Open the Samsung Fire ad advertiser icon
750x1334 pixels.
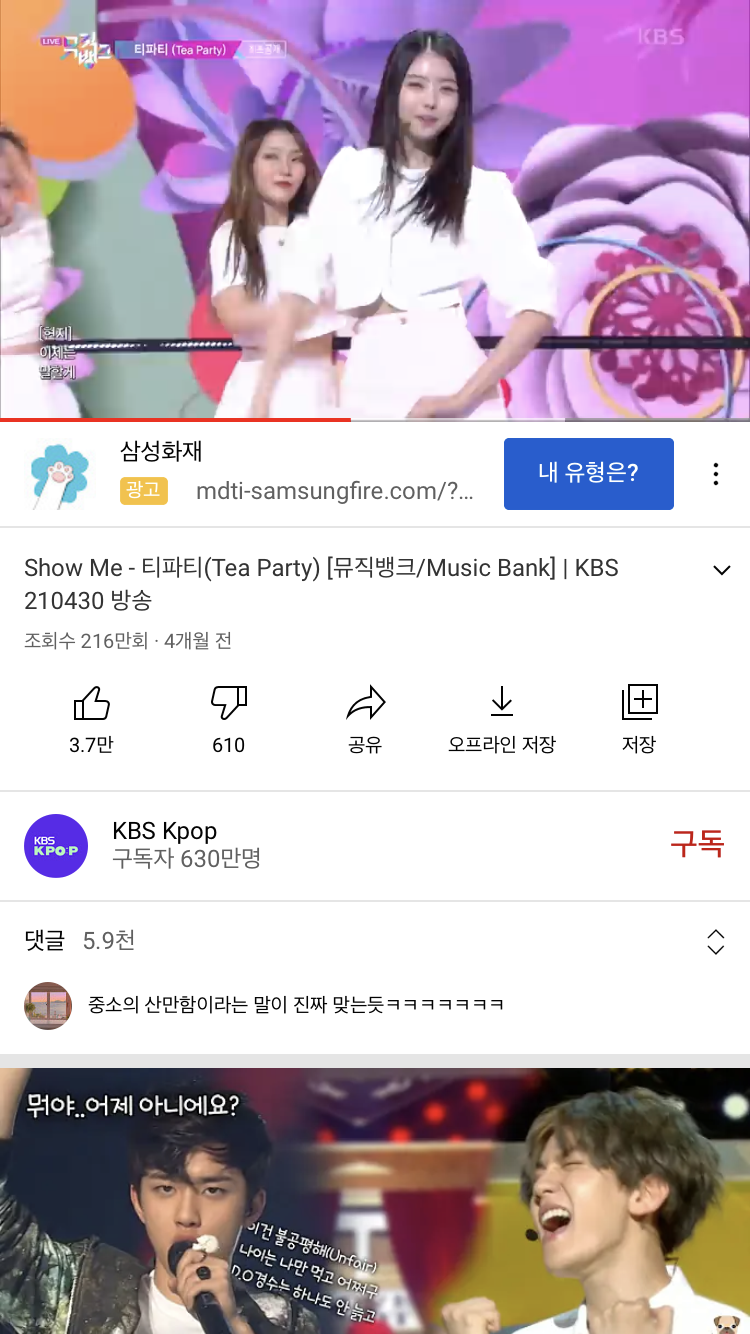58,473
